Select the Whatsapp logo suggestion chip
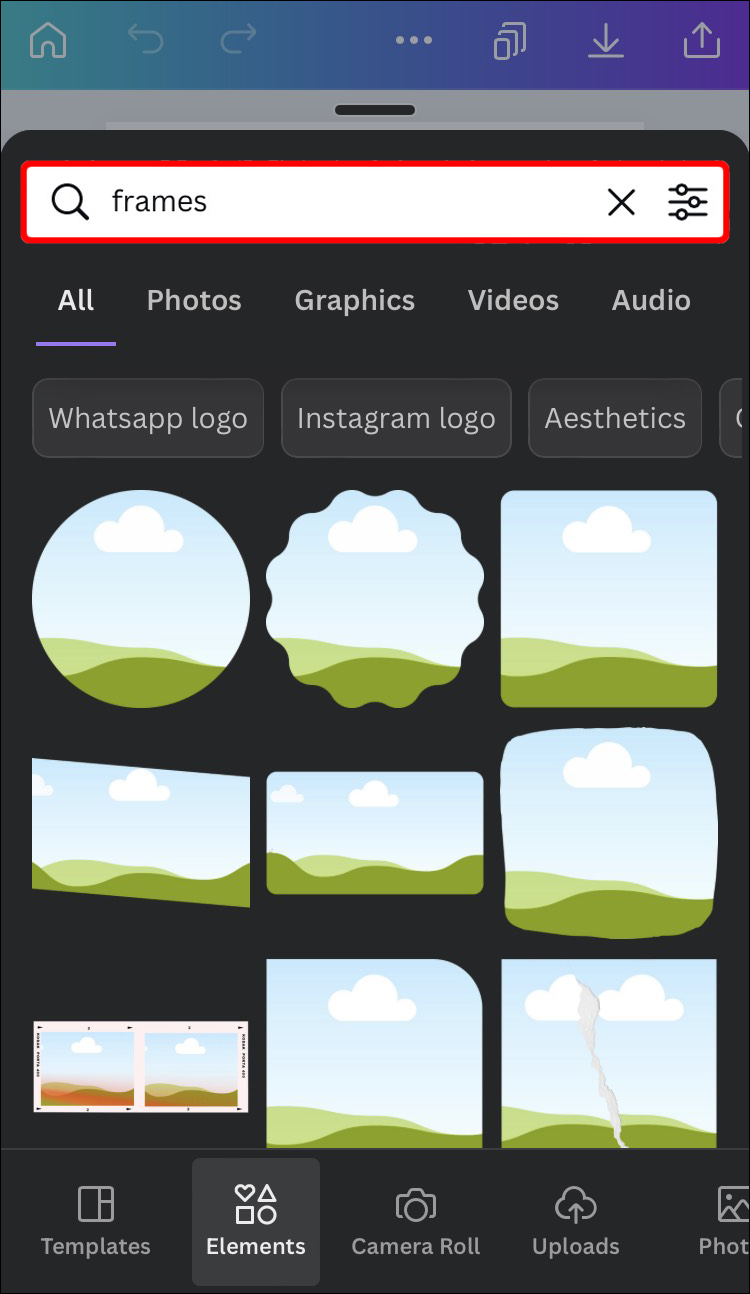This screenshot has width=750, height=1294. [148, 418]
